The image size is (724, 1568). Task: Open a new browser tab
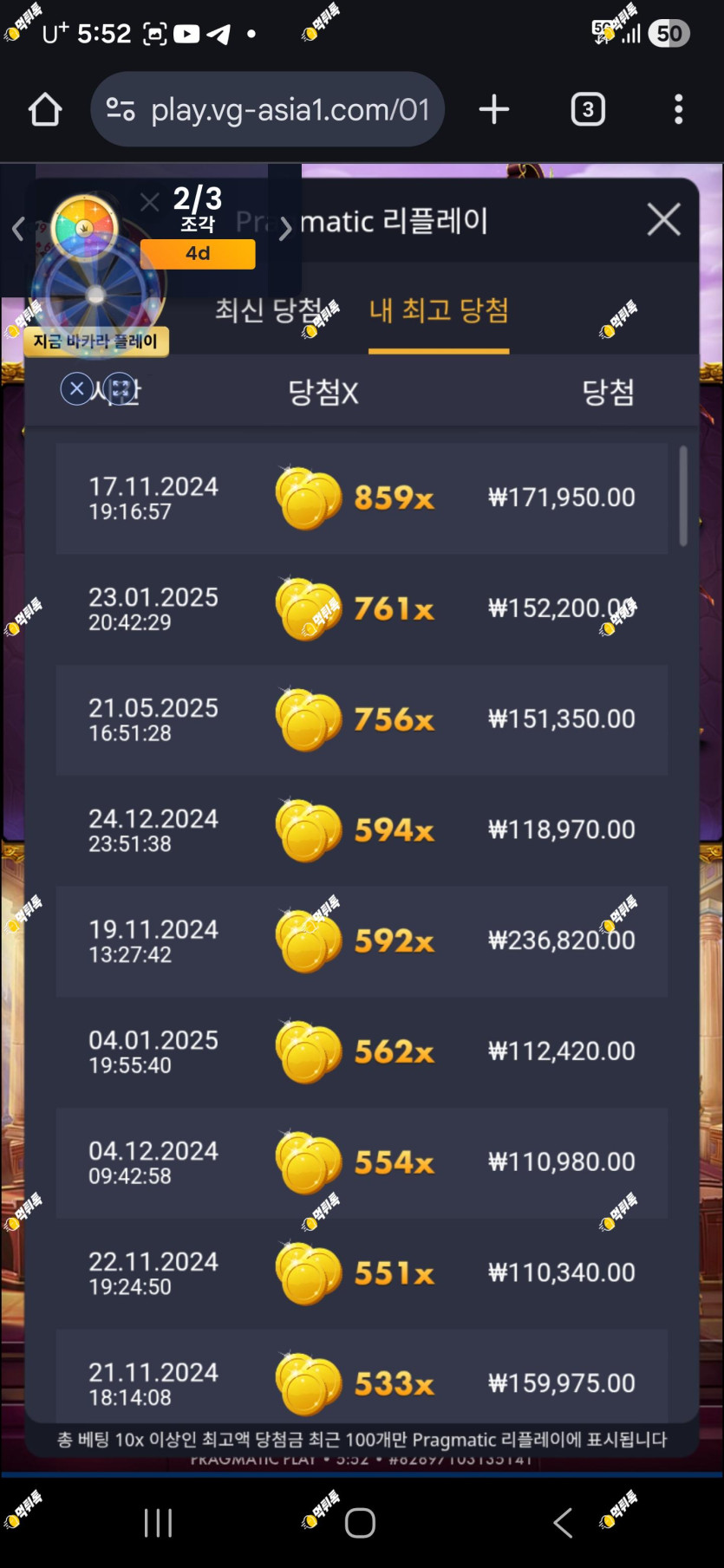pos(494,110)
